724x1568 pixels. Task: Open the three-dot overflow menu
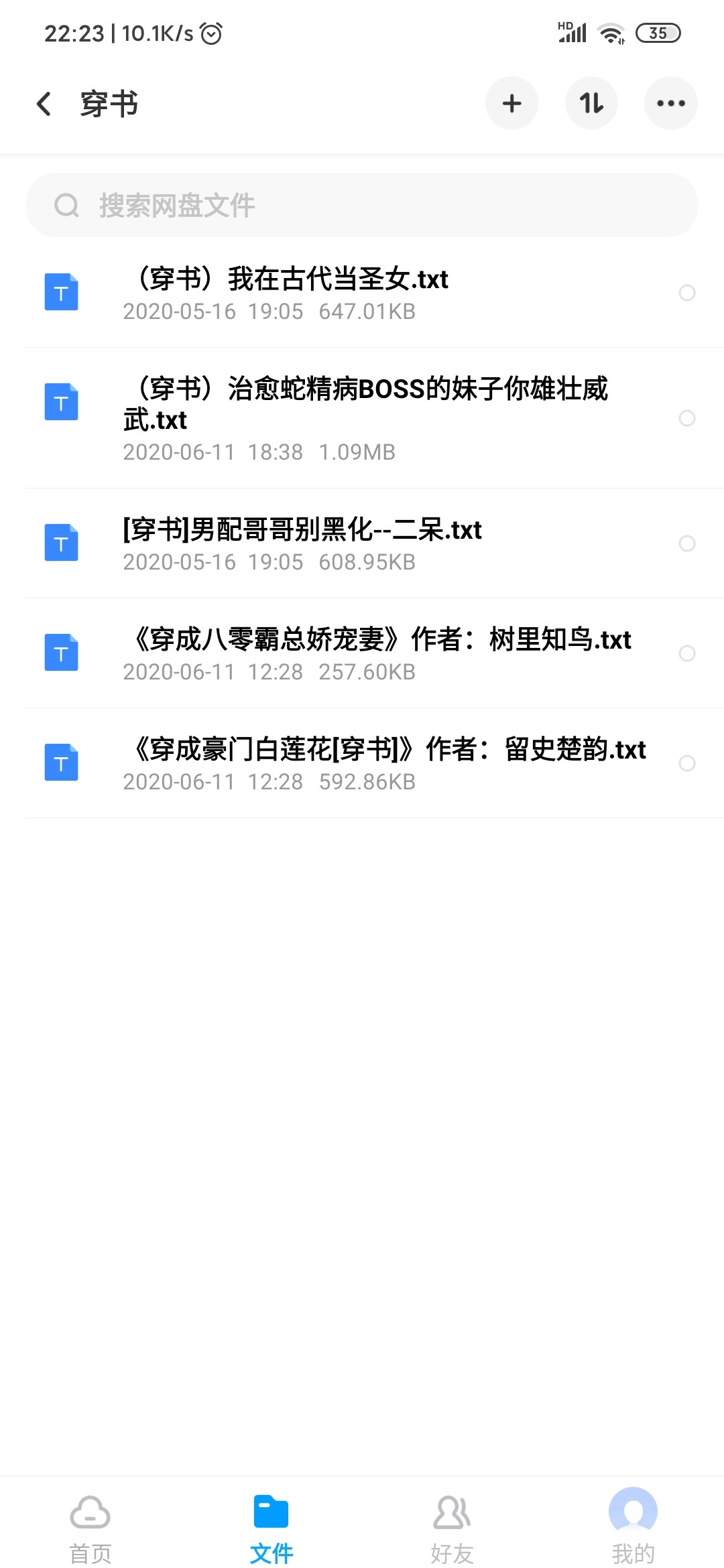pos(670,103)
